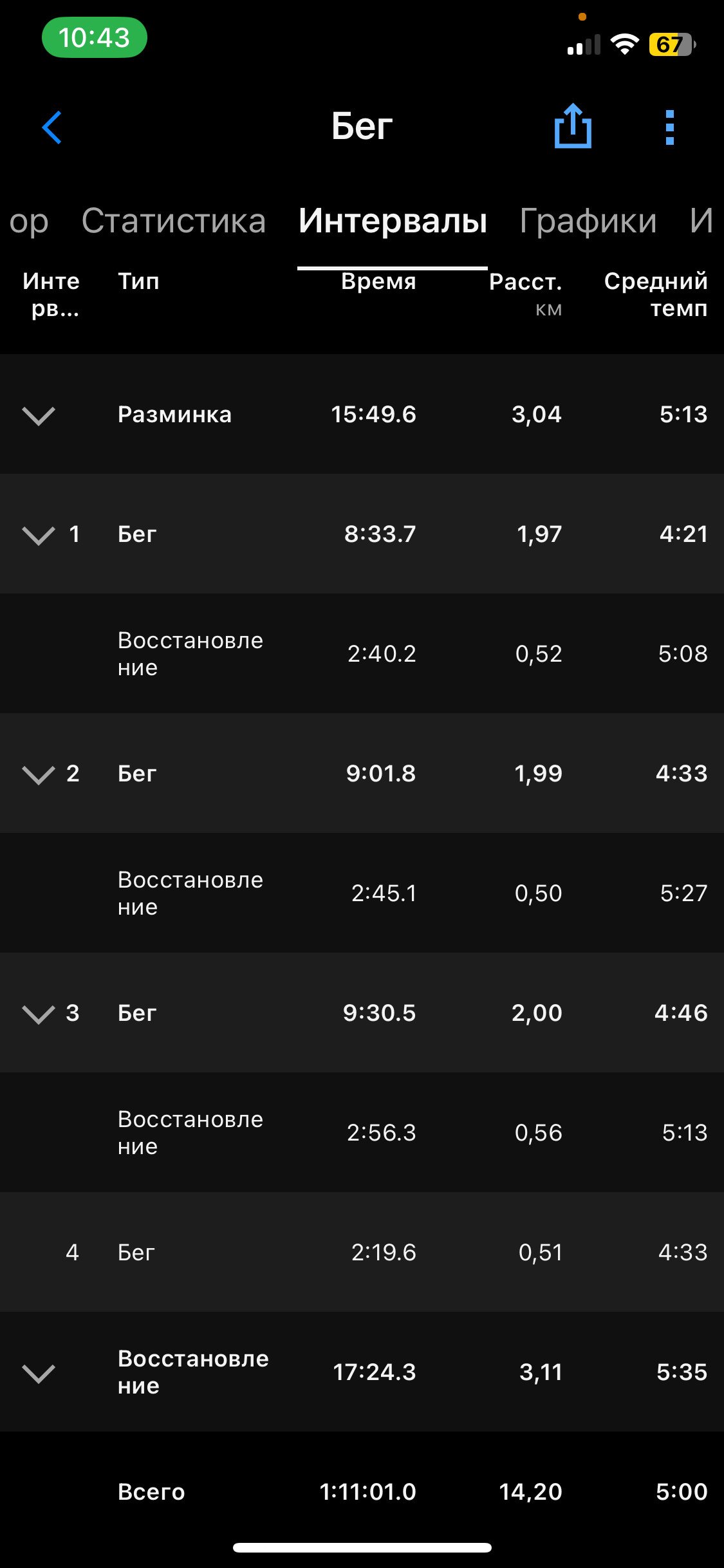Switch to the Графики tab
Image resolution: width=724 pixels, height=1568 pixels.
588,221
